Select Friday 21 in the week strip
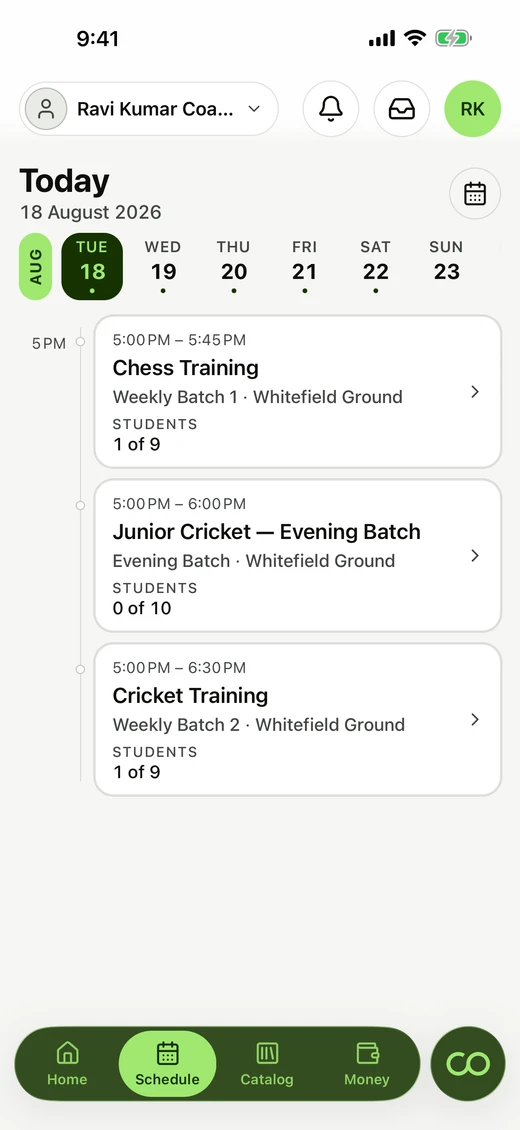The height and width of the screenshot is (1130, 520). 305,267
